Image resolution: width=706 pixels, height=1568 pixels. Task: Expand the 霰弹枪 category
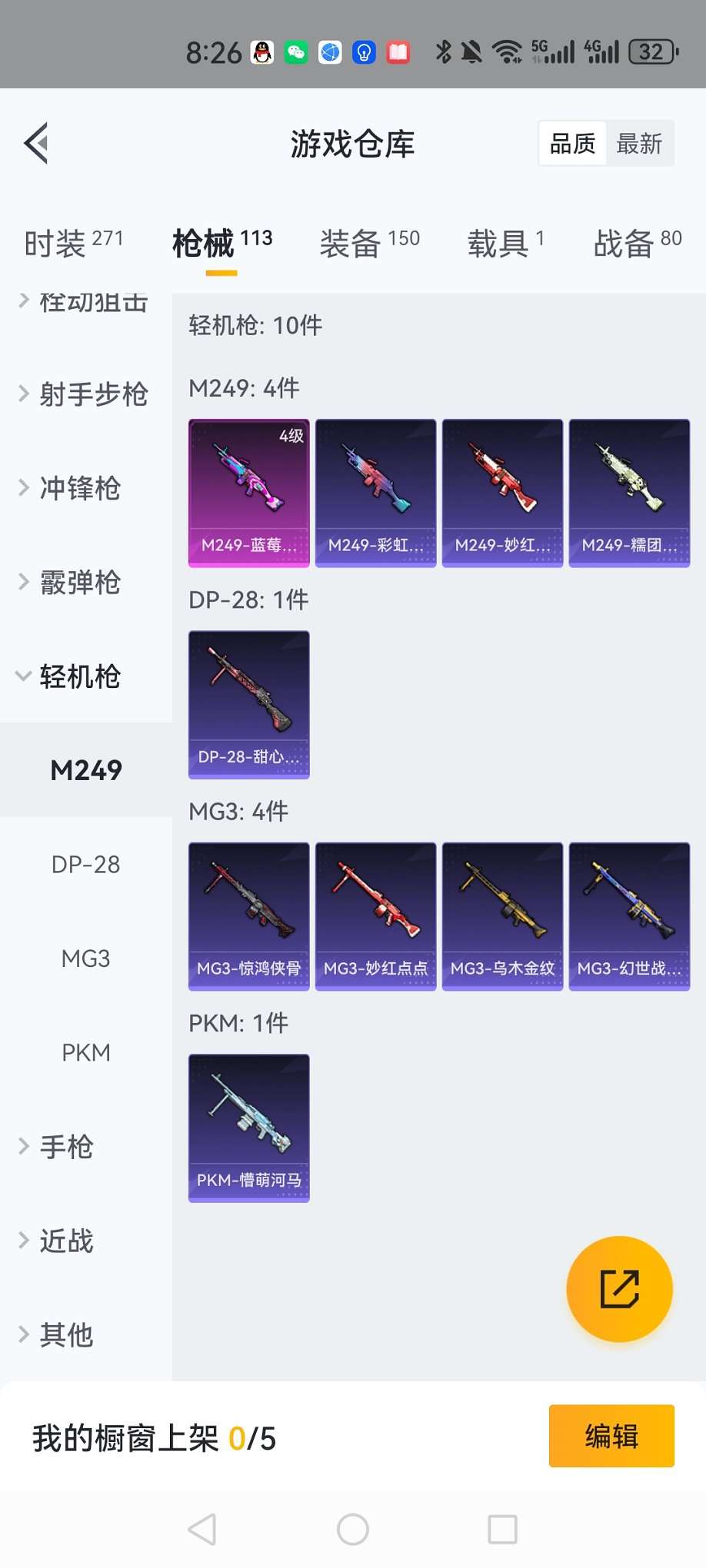pos(71,583)
